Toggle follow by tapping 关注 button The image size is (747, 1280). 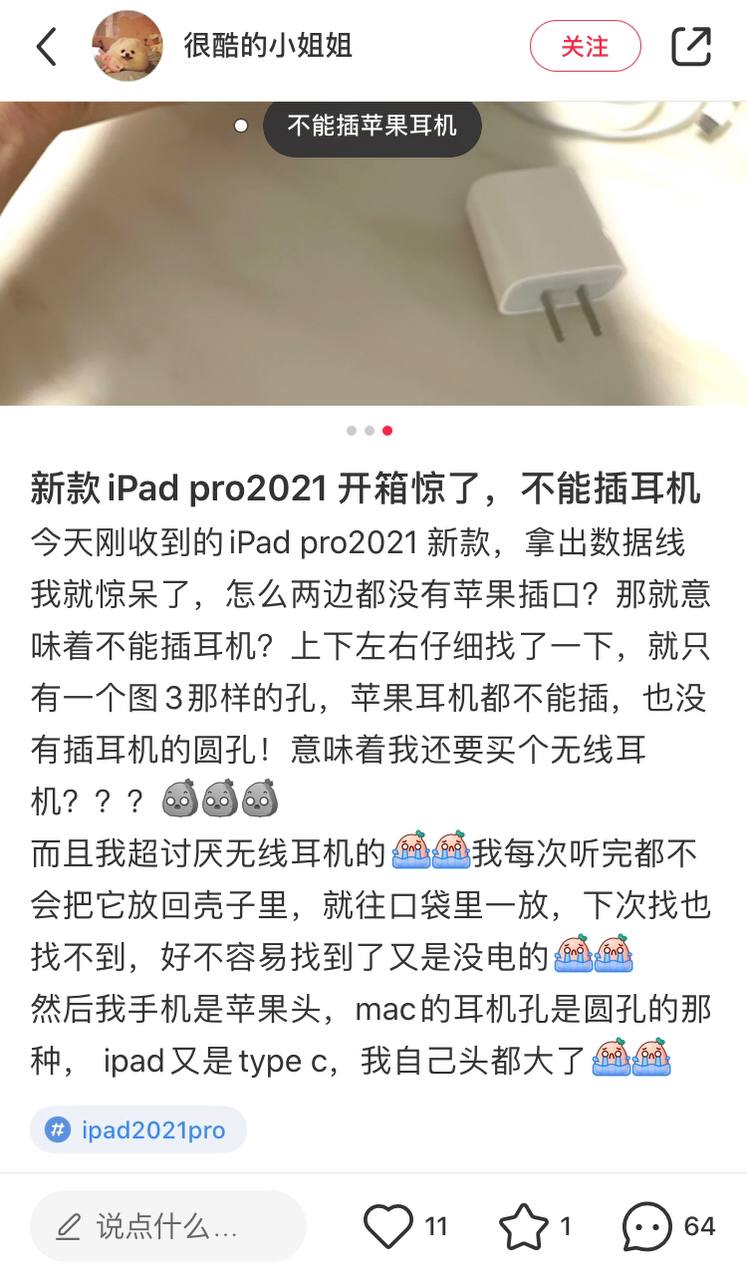(585, 47)
